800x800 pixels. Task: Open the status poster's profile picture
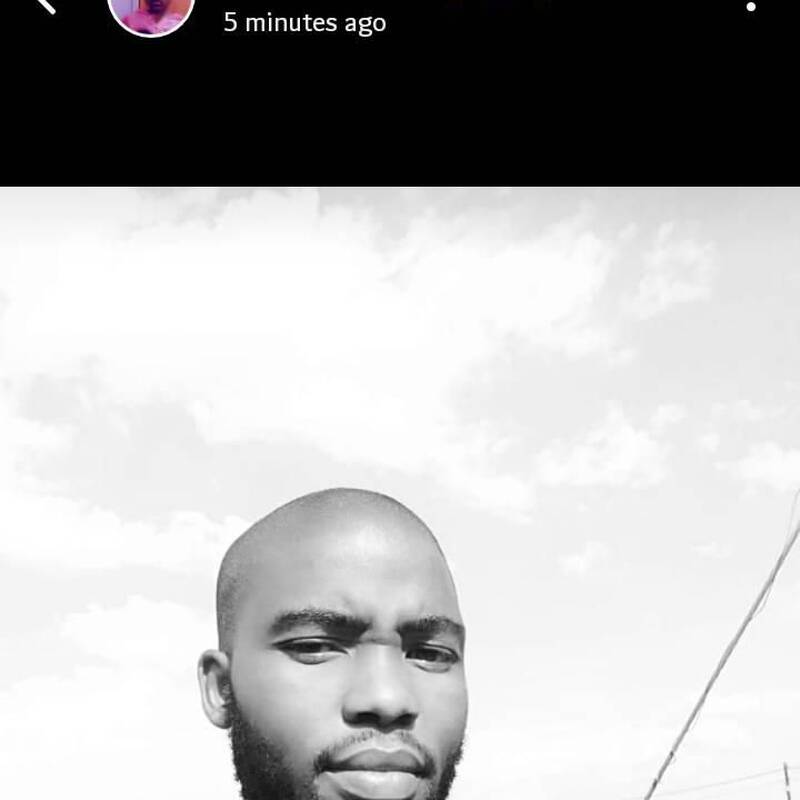(150, 12)
